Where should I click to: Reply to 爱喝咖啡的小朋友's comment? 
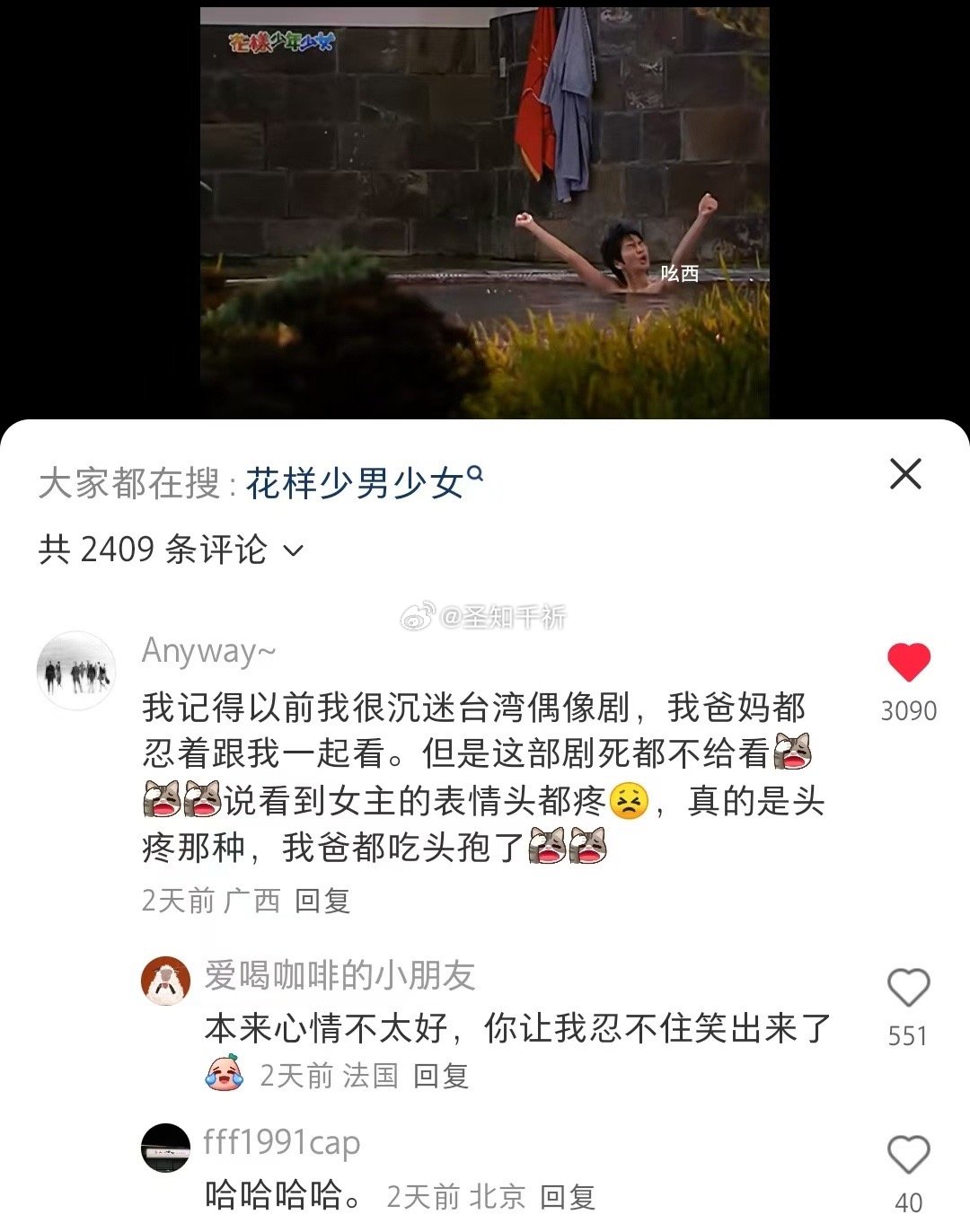pos(440,1075)
